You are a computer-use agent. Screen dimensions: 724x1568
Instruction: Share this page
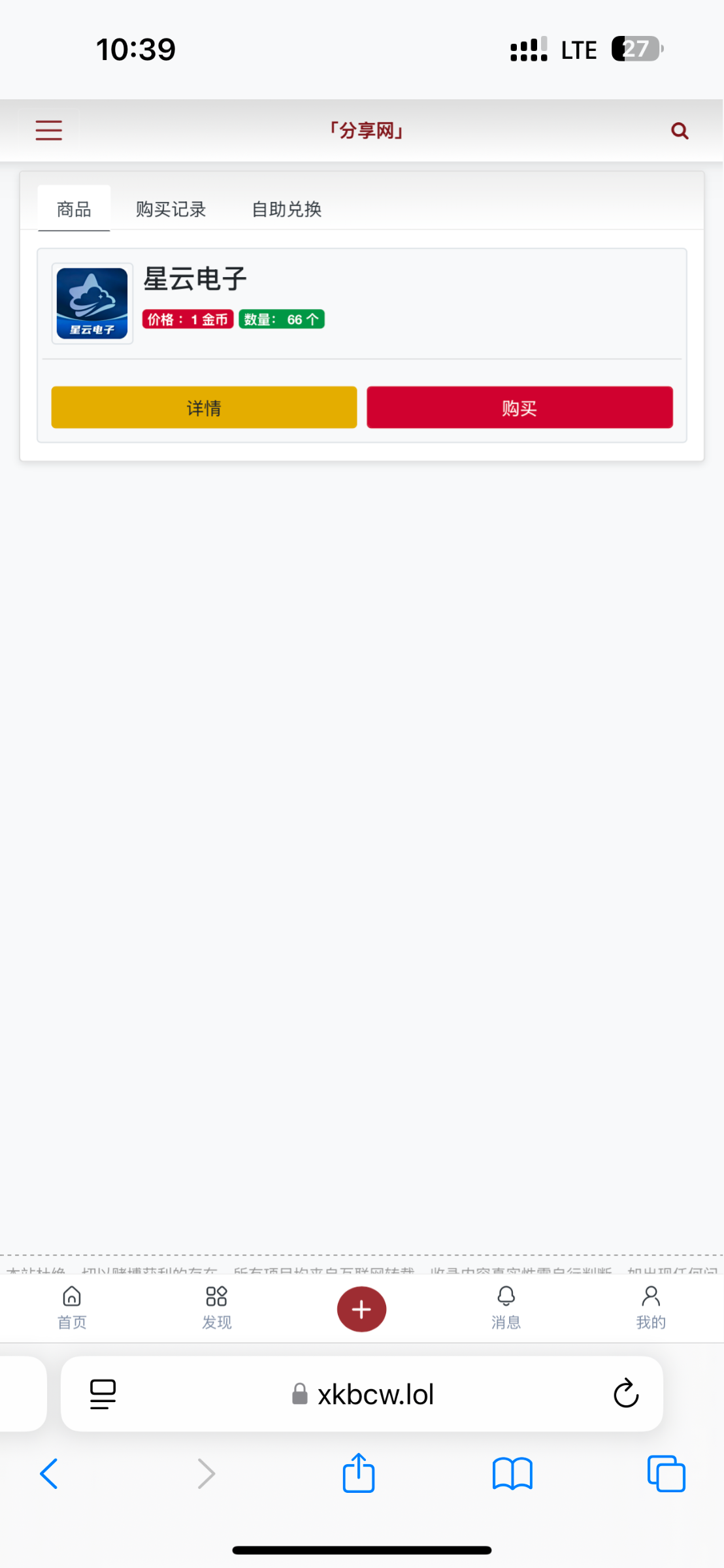[359, 1474]
